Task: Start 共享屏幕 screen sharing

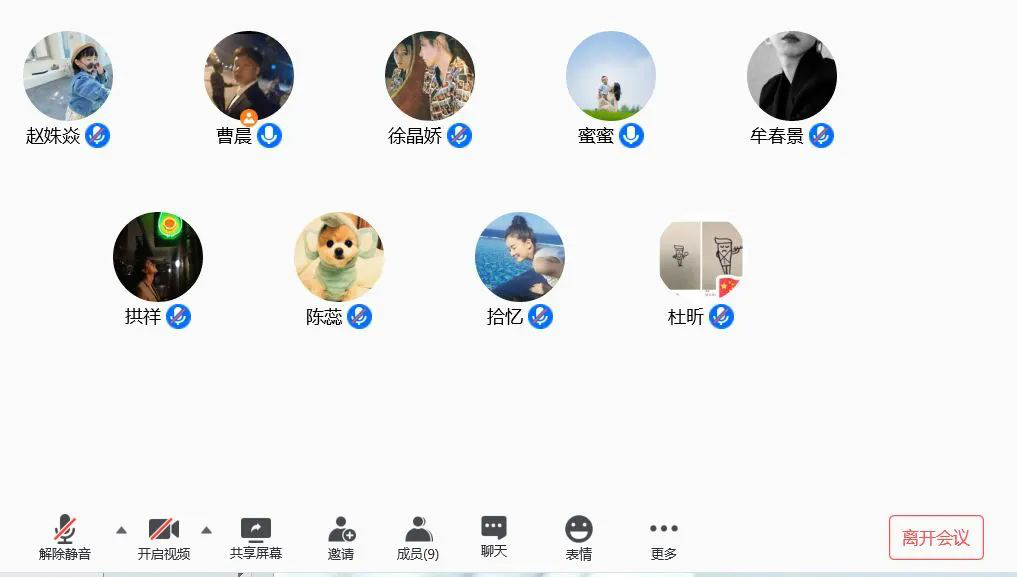Action: click(256, 537)
